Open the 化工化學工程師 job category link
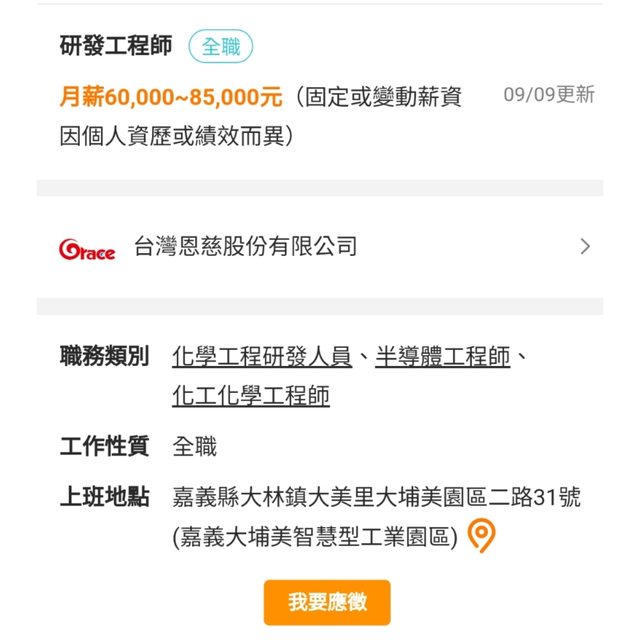 click(251, 396)
